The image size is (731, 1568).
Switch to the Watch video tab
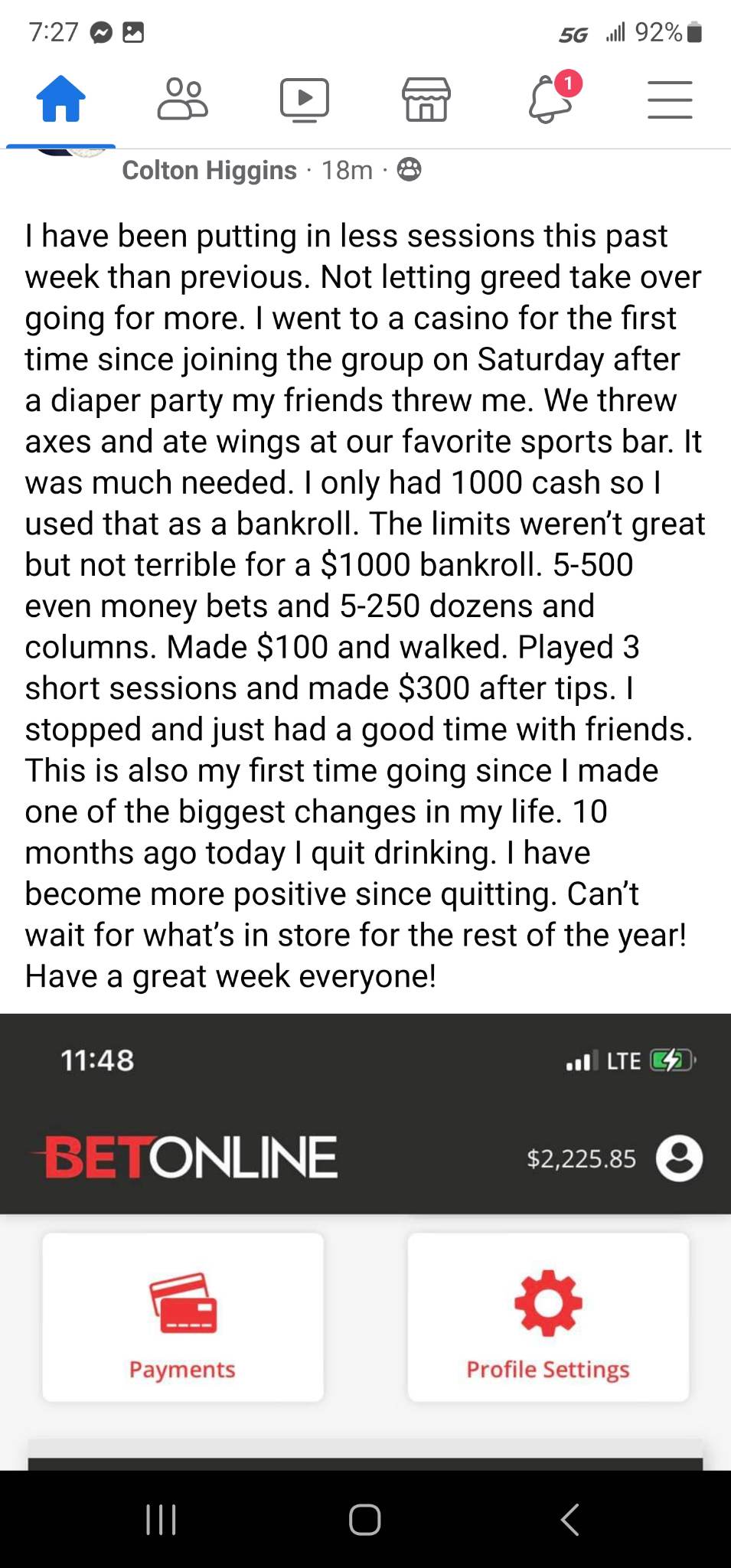[x=304, y=100]
